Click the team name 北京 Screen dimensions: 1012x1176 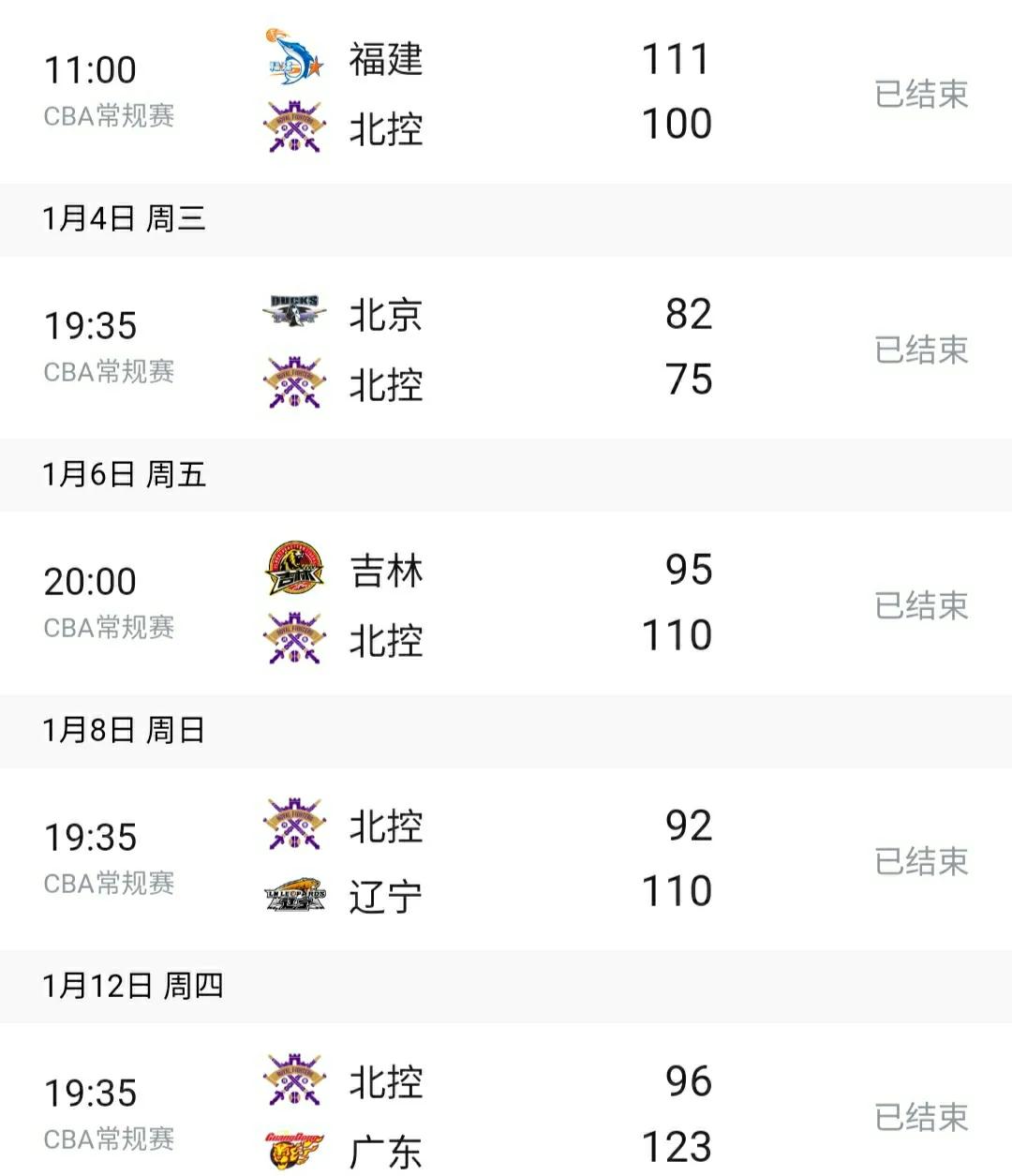(387, 318)
